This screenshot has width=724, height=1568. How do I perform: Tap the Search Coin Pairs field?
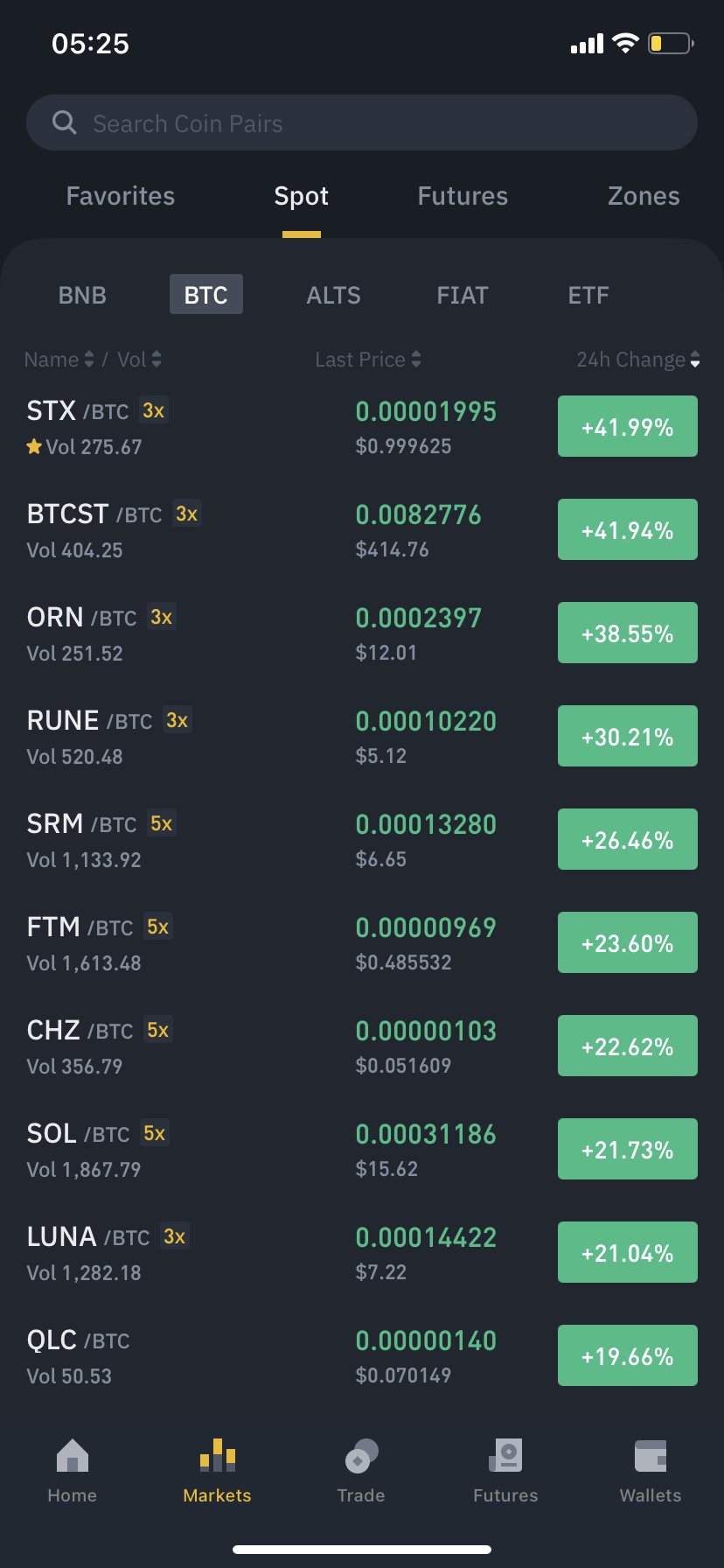click(x=362, y=123)
